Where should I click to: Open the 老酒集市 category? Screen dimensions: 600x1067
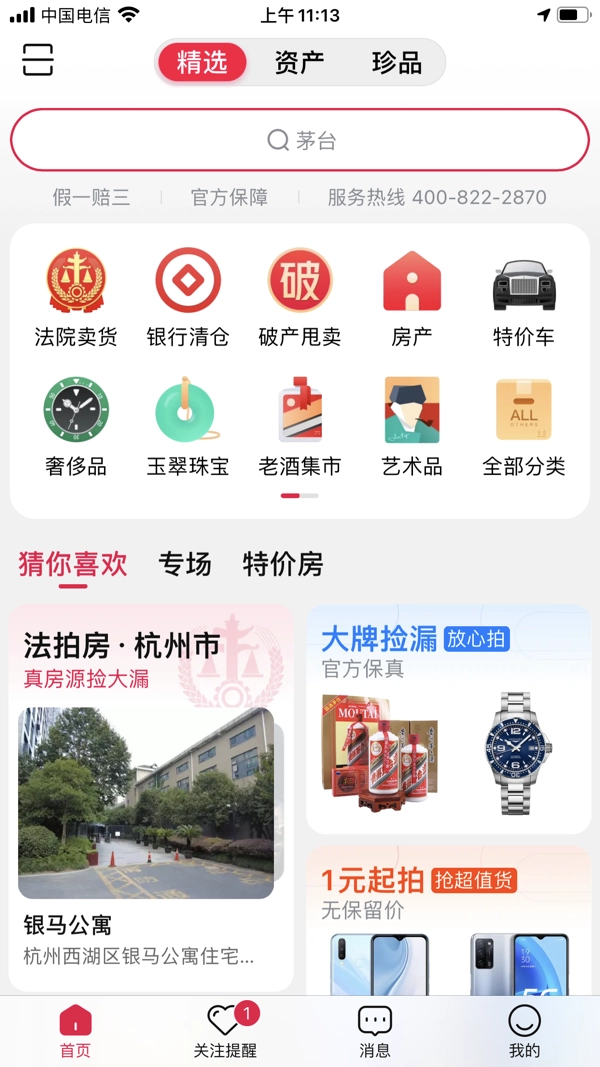tap(300, 427)
